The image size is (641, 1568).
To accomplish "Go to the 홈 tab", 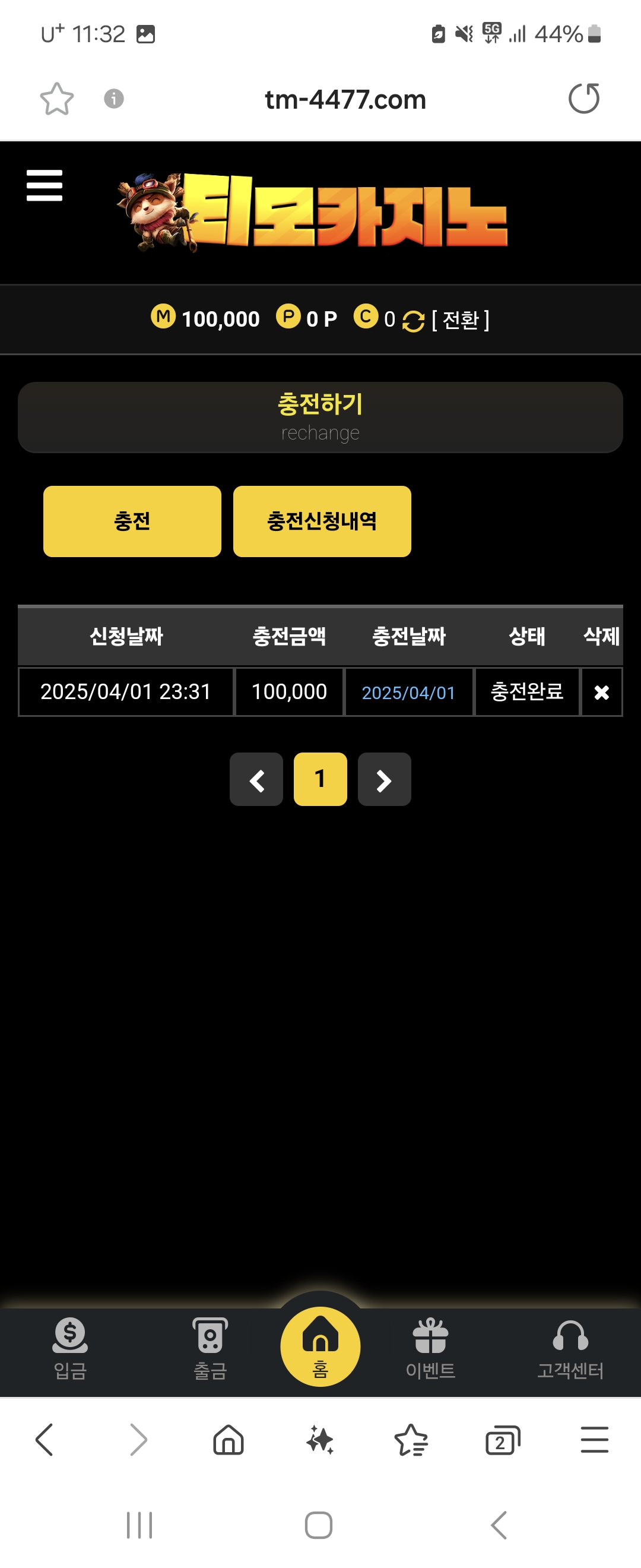I will [x=320, y=1346].
